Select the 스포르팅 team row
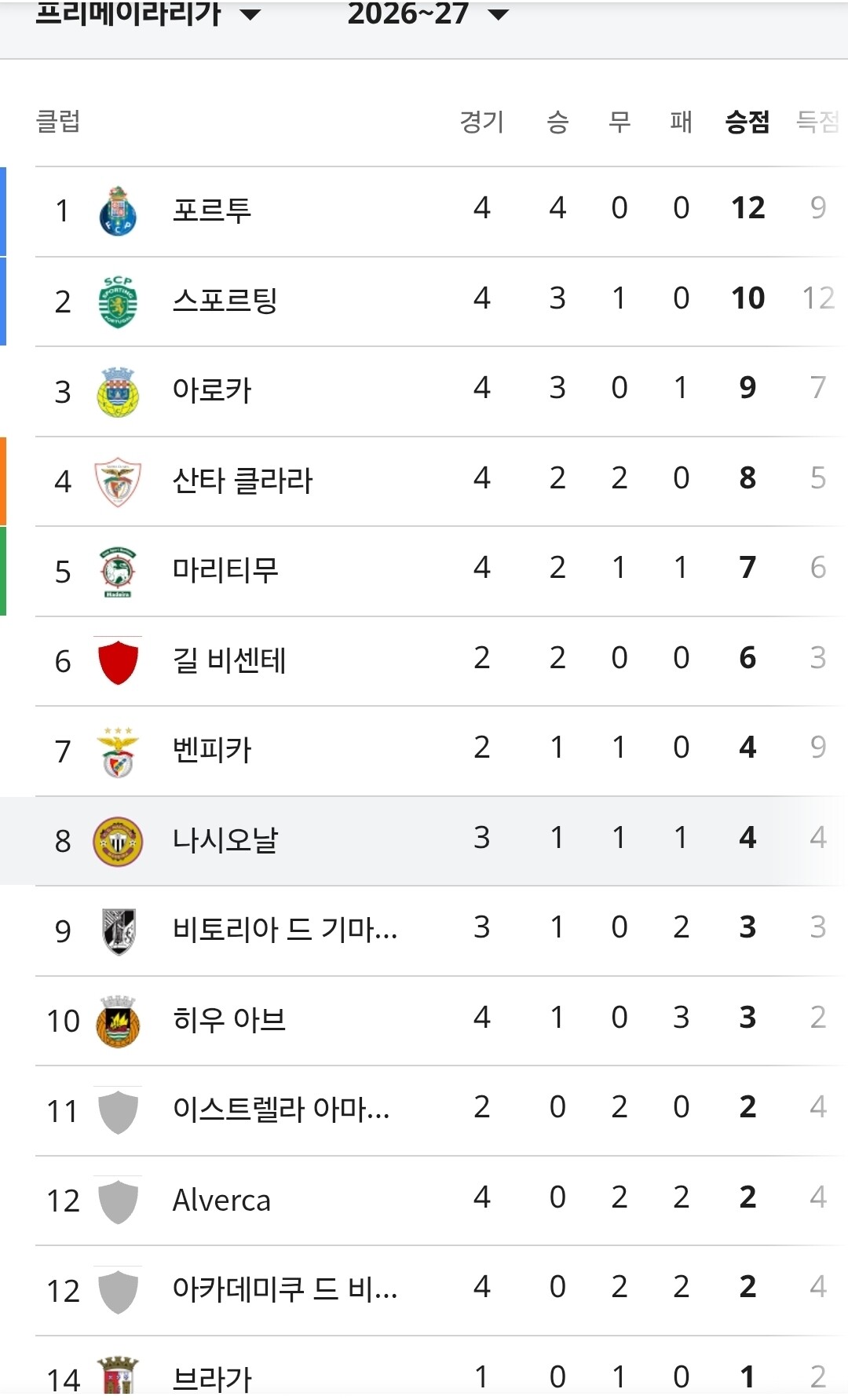This screenshot has width=848, height=1400. [x=424, y=302]
